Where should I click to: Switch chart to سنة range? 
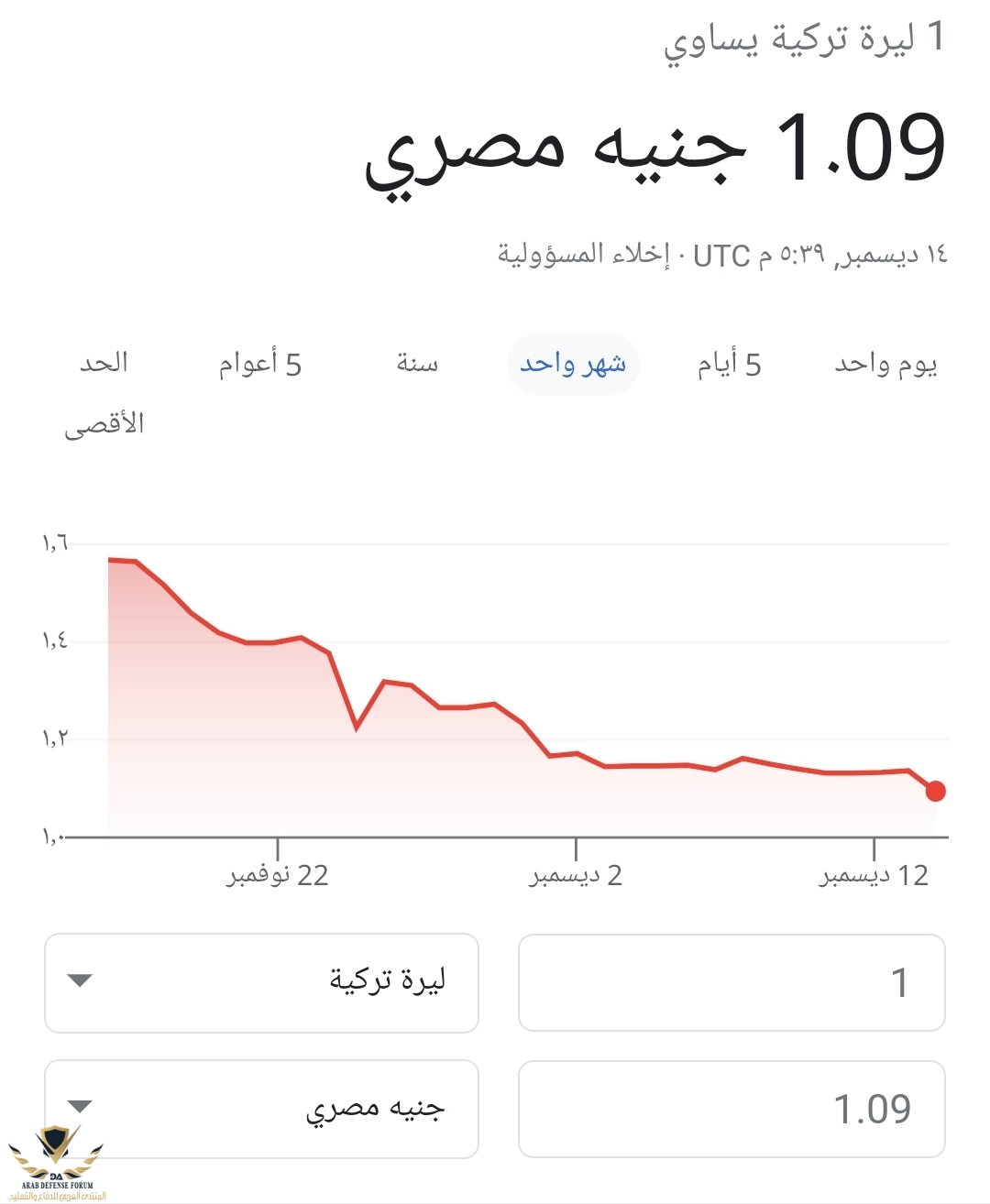417,365
